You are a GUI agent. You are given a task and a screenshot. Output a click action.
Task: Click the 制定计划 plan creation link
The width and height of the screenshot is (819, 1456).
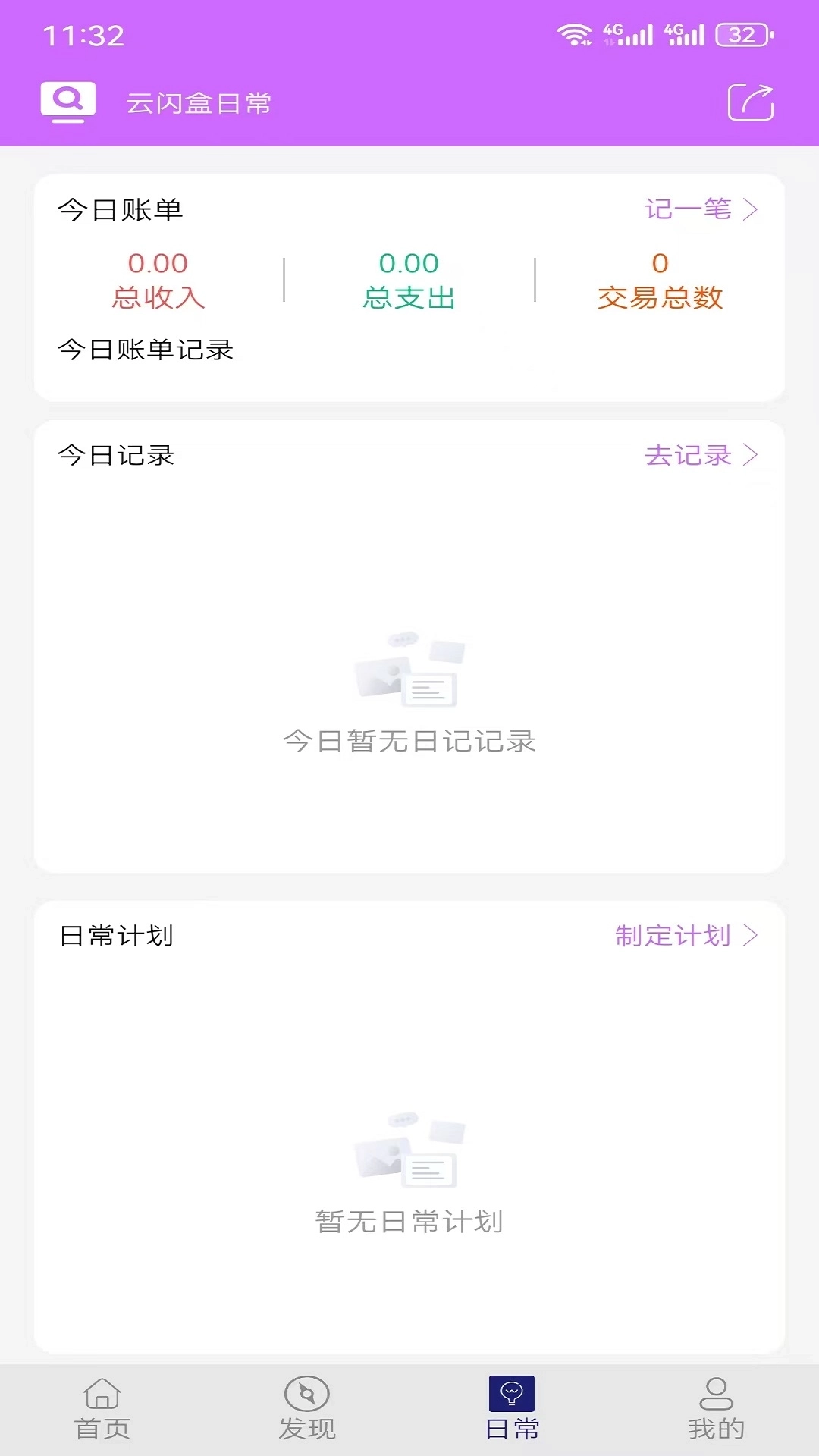673,936
